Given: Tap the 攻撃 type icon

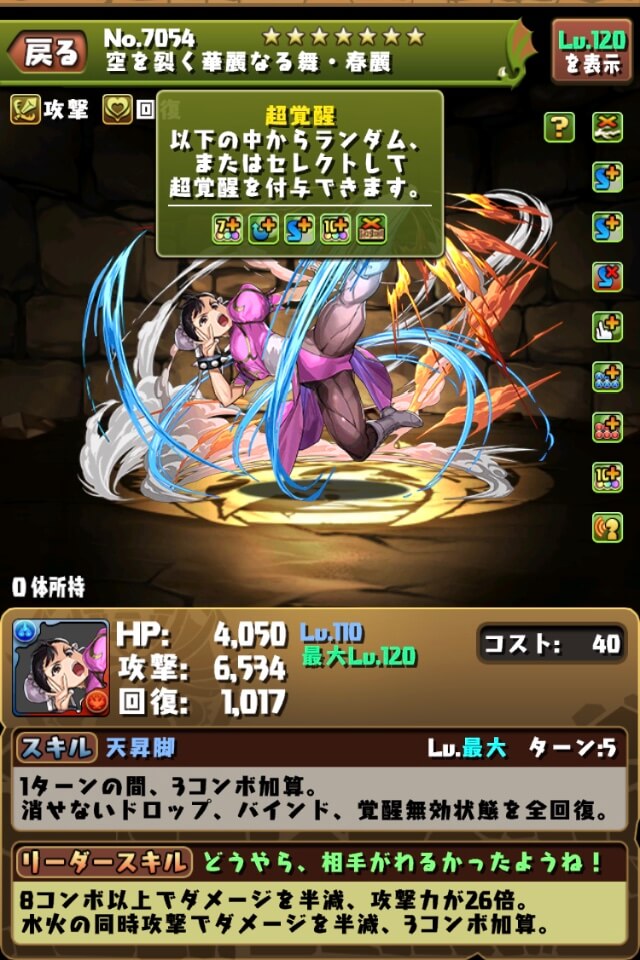Looking at the screenshot, I should (26, 109).
